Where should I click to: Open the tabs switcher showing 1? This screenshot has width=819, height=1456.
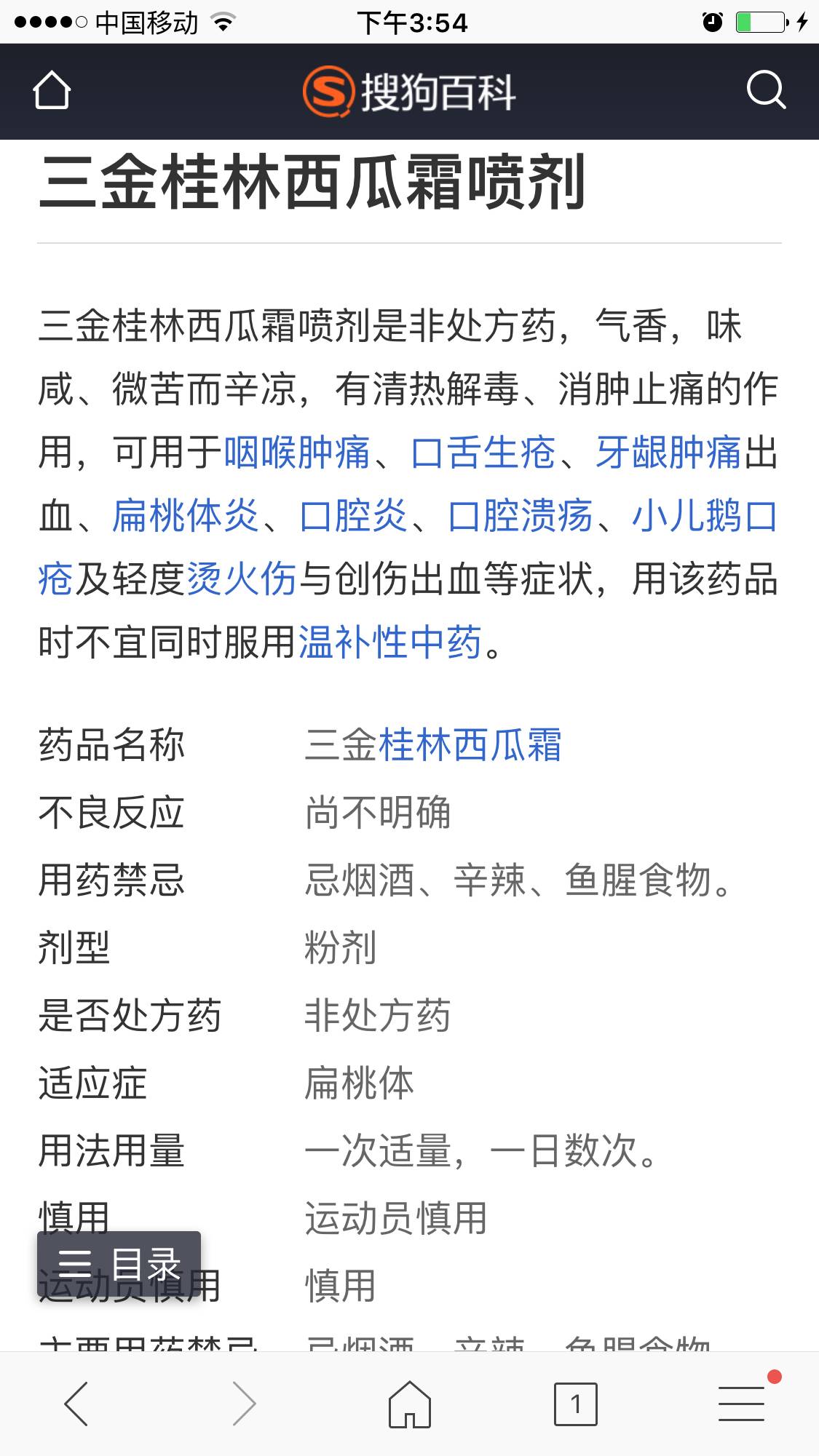pos(575,1404)
